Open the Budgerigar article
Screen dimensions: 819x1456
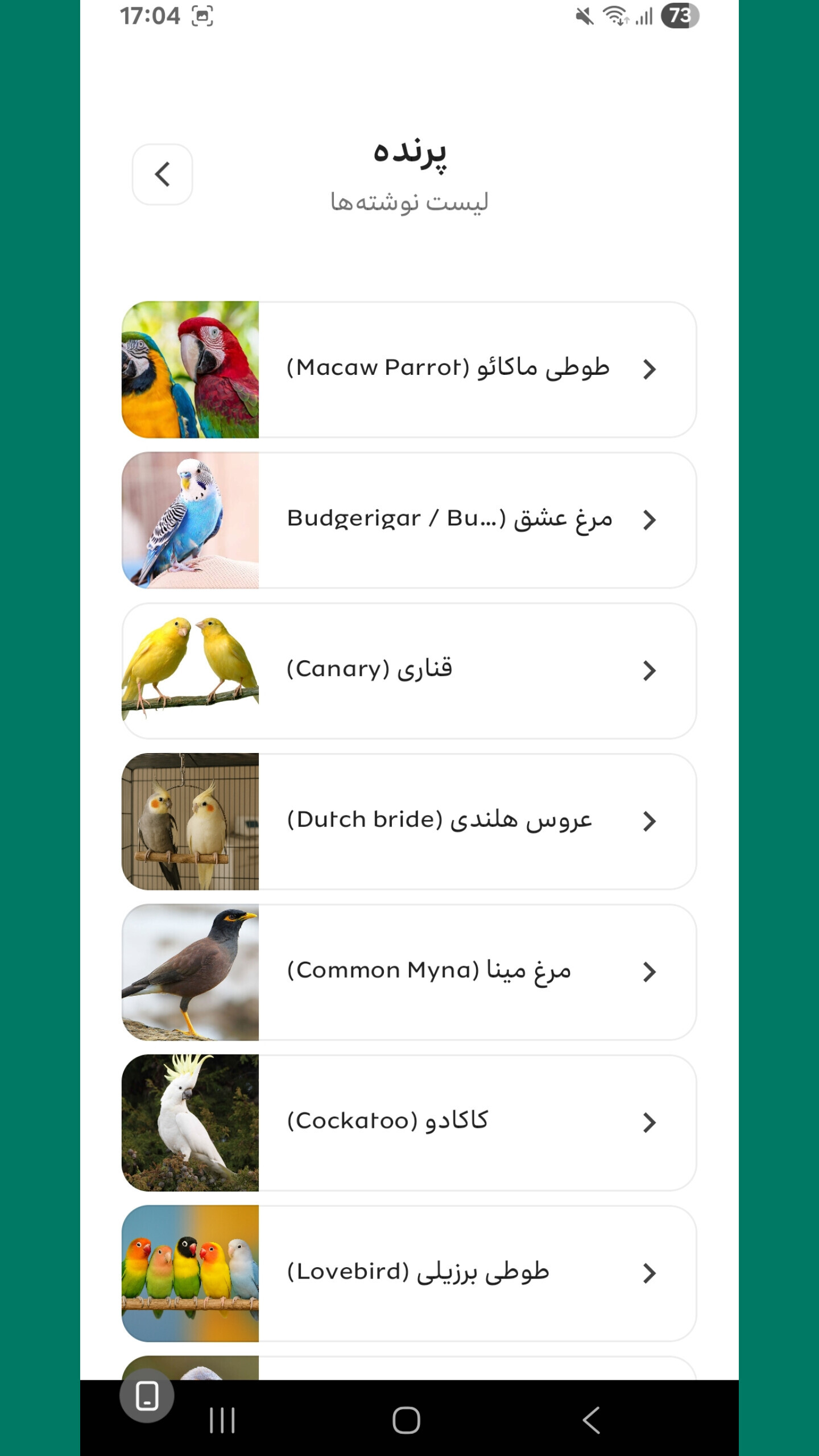pyautogui.click(x=449, y=519)
